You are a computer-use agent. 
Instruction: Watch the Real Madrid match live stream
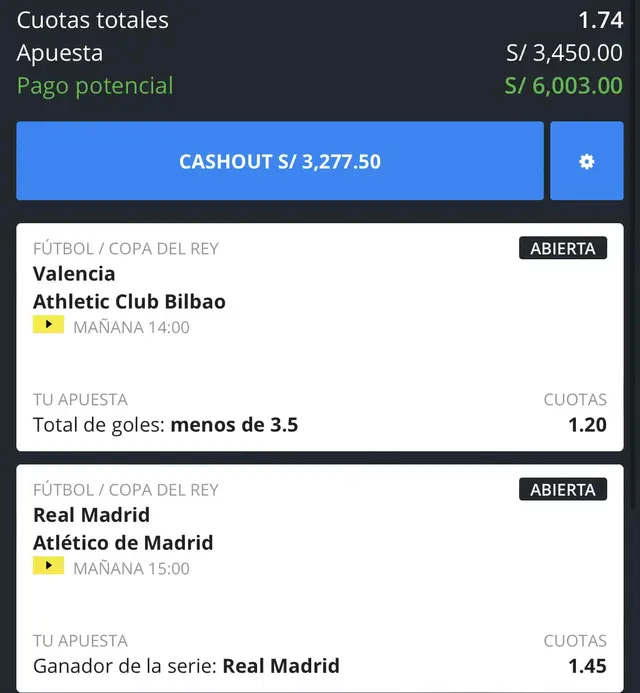pos(48,566)
